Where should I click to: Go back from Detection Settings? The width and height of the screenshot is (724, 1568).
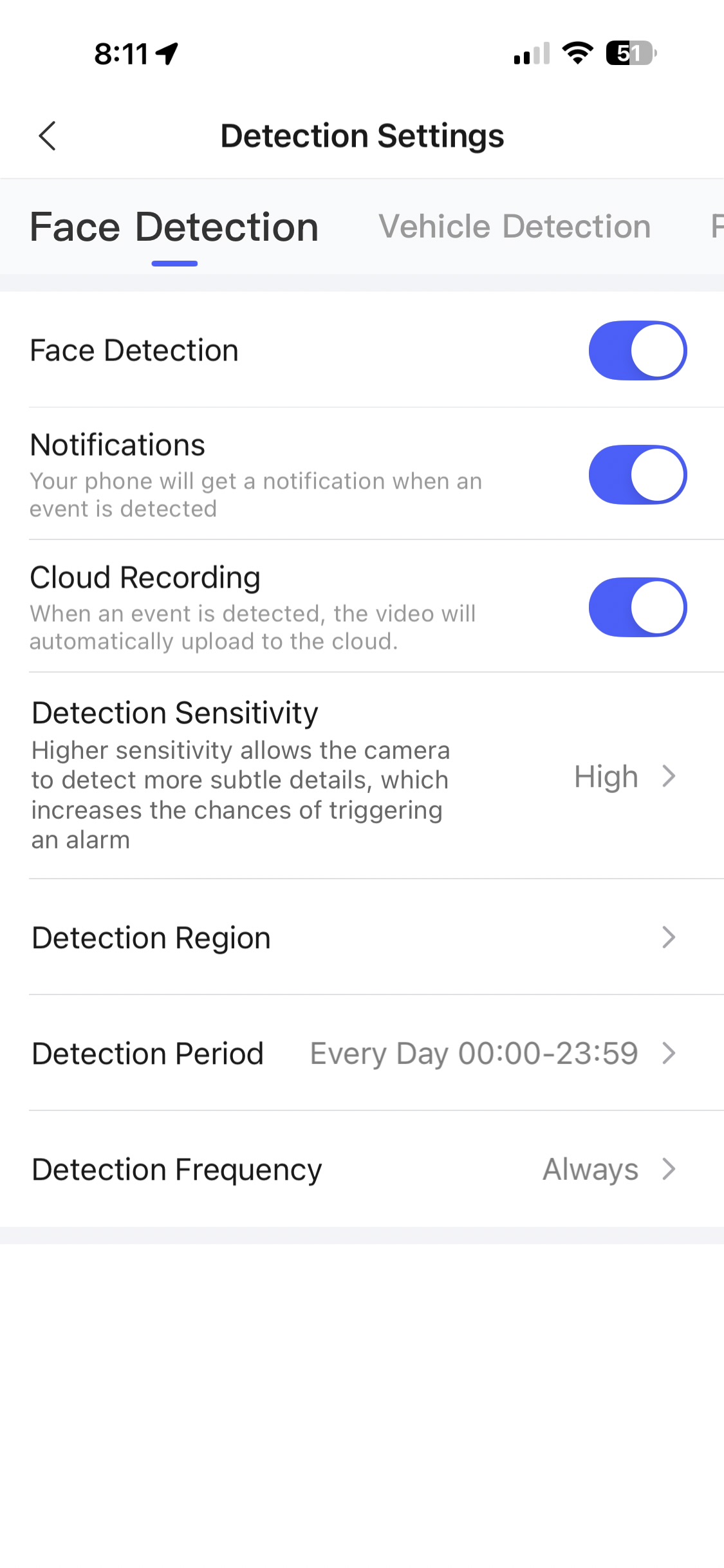pos(48,136)
